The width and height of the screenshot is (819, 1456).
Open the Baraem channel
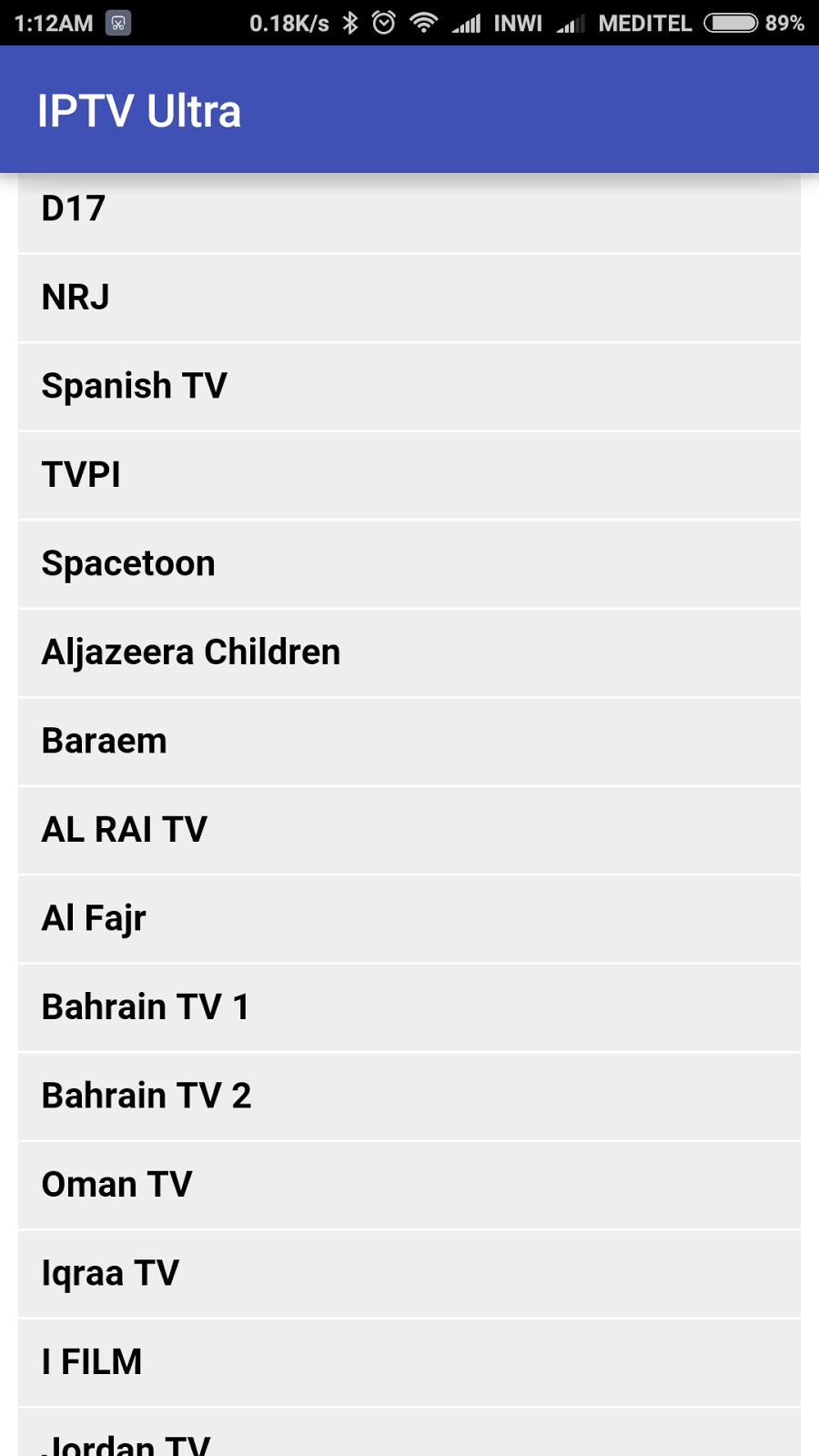[409, 741]
